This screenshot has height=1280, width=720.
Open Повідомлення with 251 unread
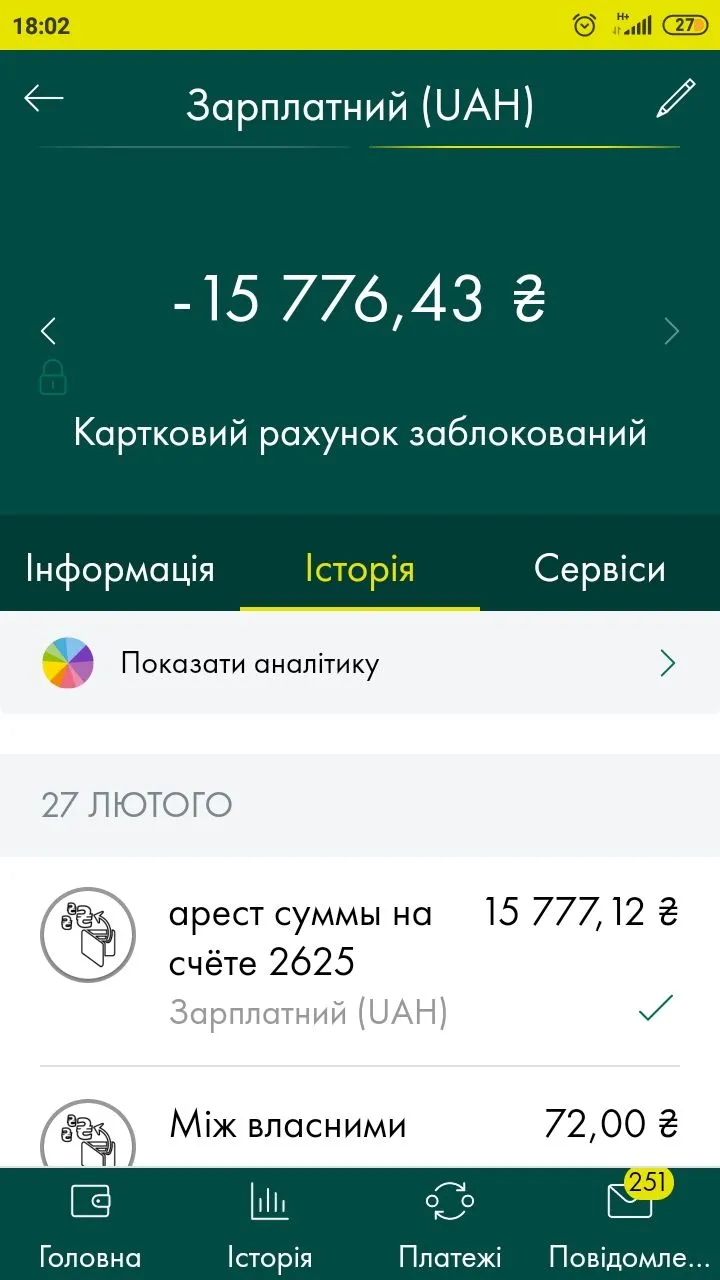[x=630, y=1224]
